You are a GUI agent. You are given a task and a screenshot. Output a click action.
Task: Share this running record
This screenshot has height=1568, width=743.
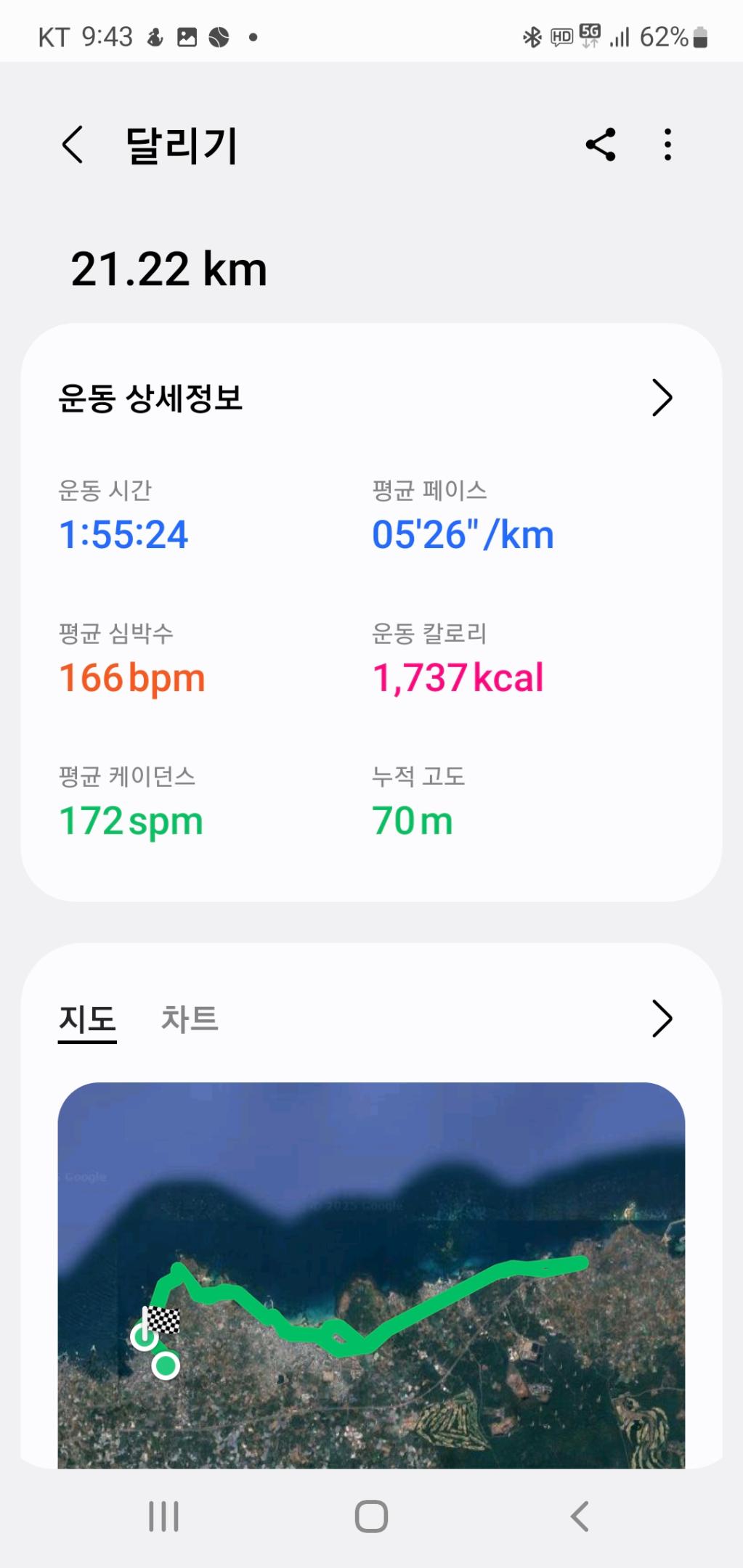point(601,144)
